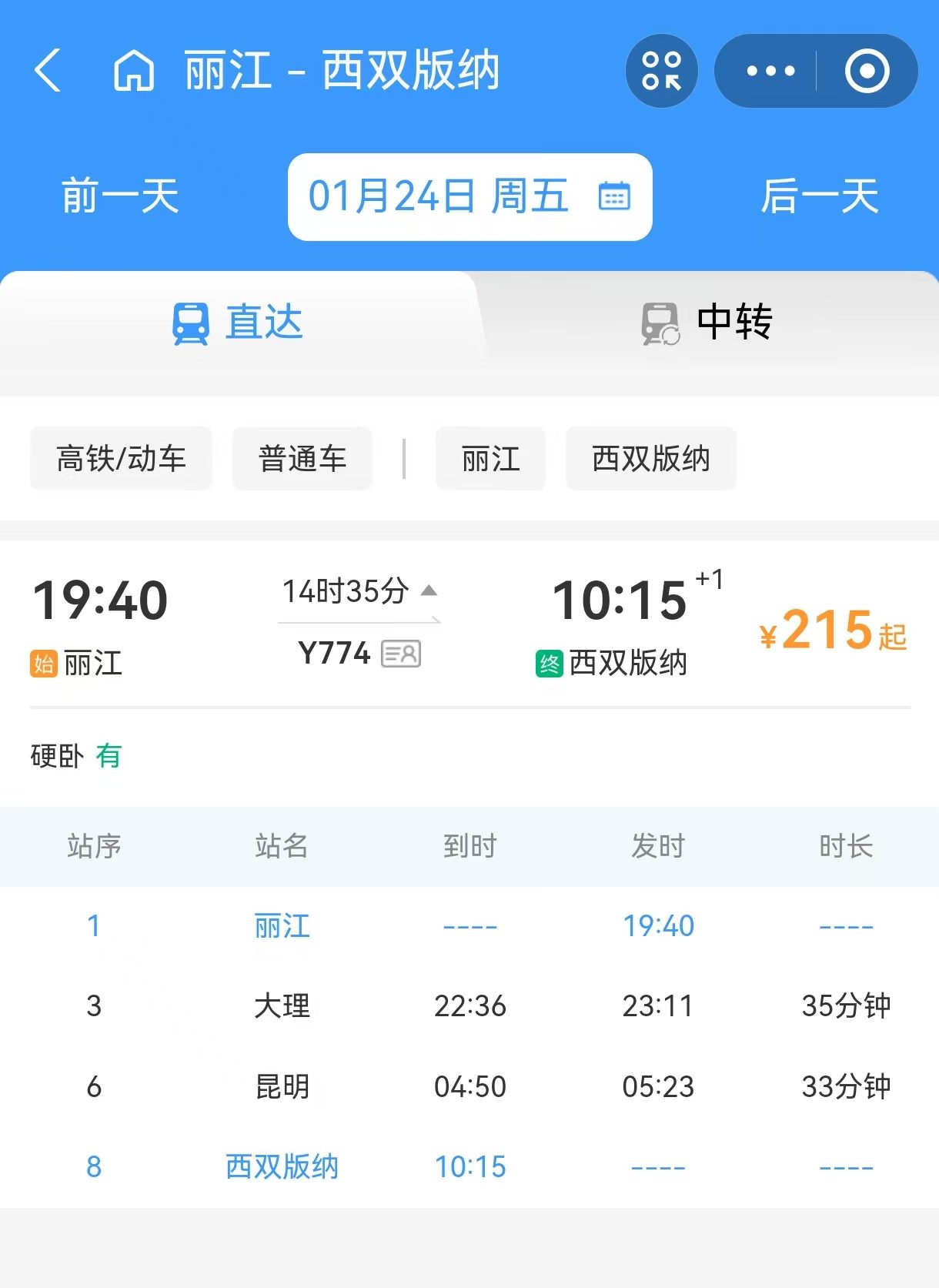Screen dimensions: 939x1288
Task: Toggle the 西双版纳 station filter chip
Action: tap(650, 458)
